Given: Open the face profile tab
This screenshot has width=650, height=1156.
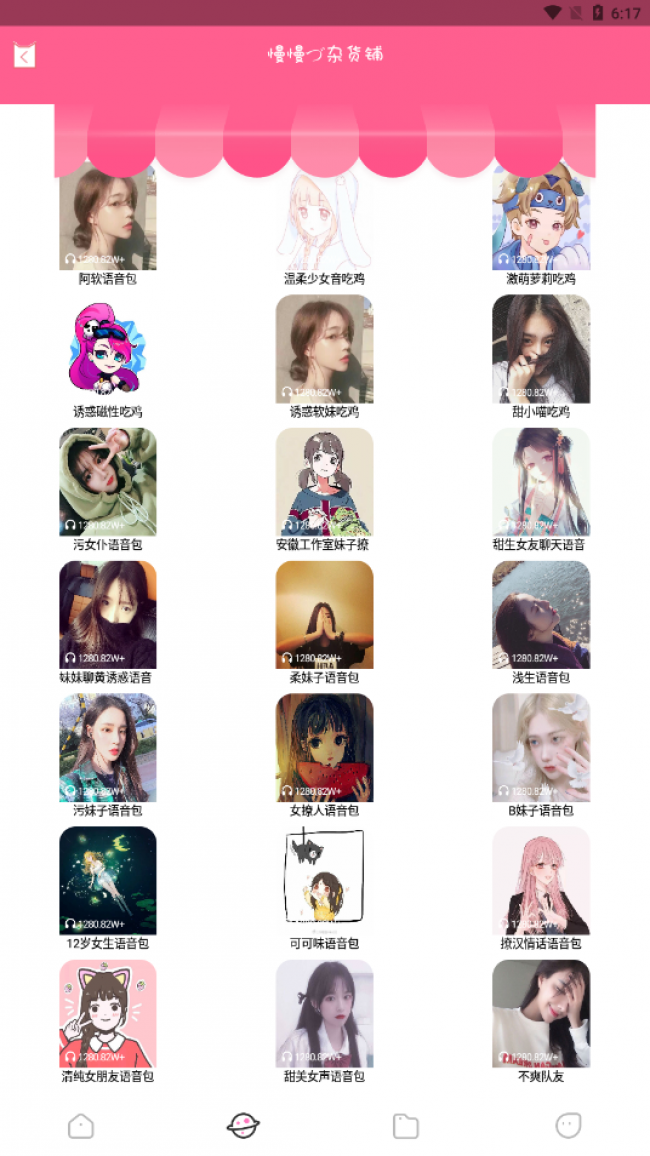Looking at the screenshot, I should tap(568, 1126).
